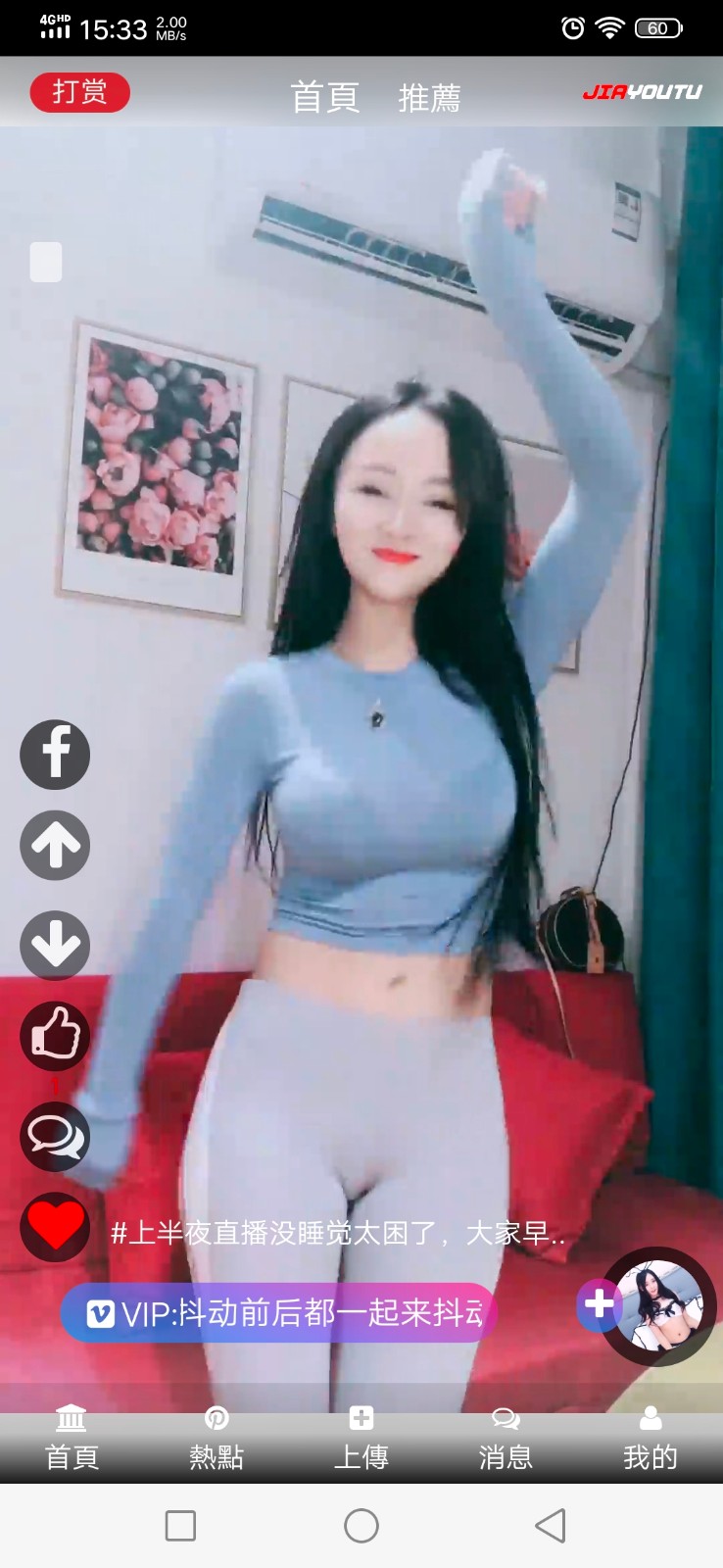The height and width of the screenshot is (1568, 723).
Task: Tap the system home button
Action: 361,1526
